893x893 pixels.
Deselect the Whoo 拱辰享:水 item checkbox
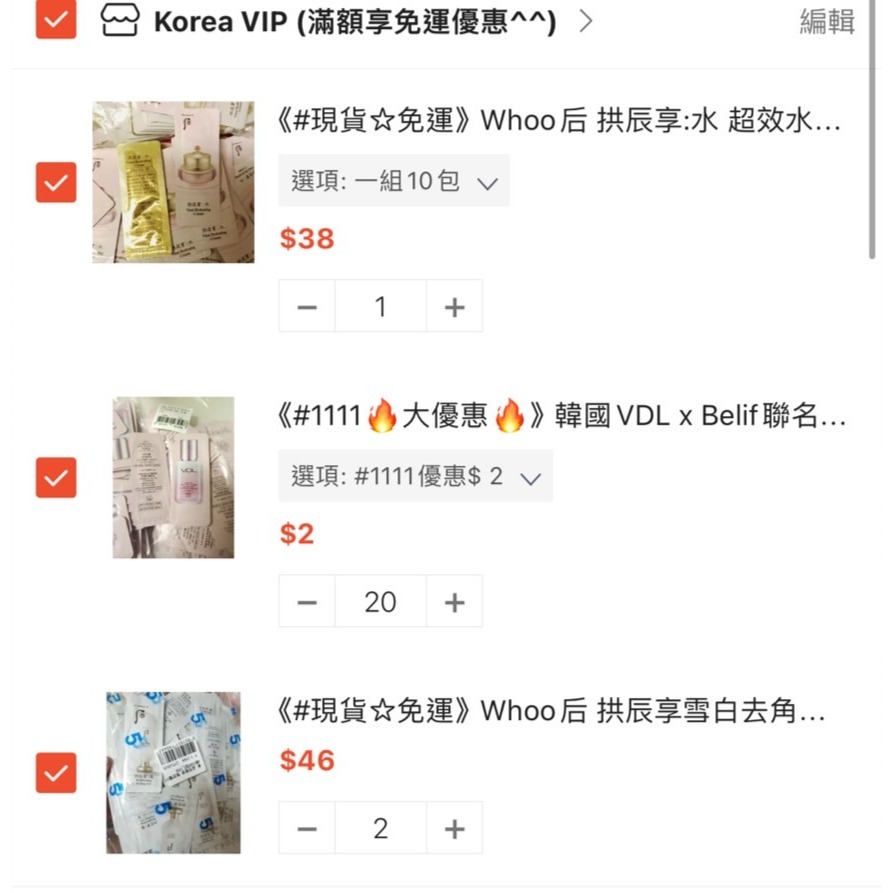(x=56, y=182)
